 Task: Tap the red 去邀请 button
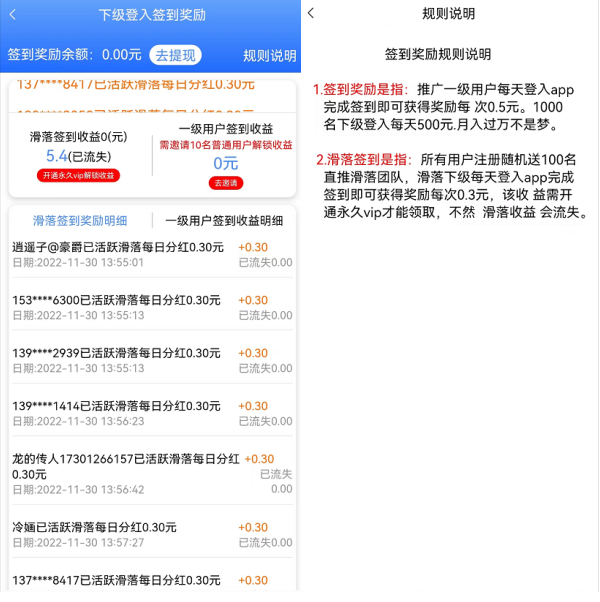(x=225, y=183)
